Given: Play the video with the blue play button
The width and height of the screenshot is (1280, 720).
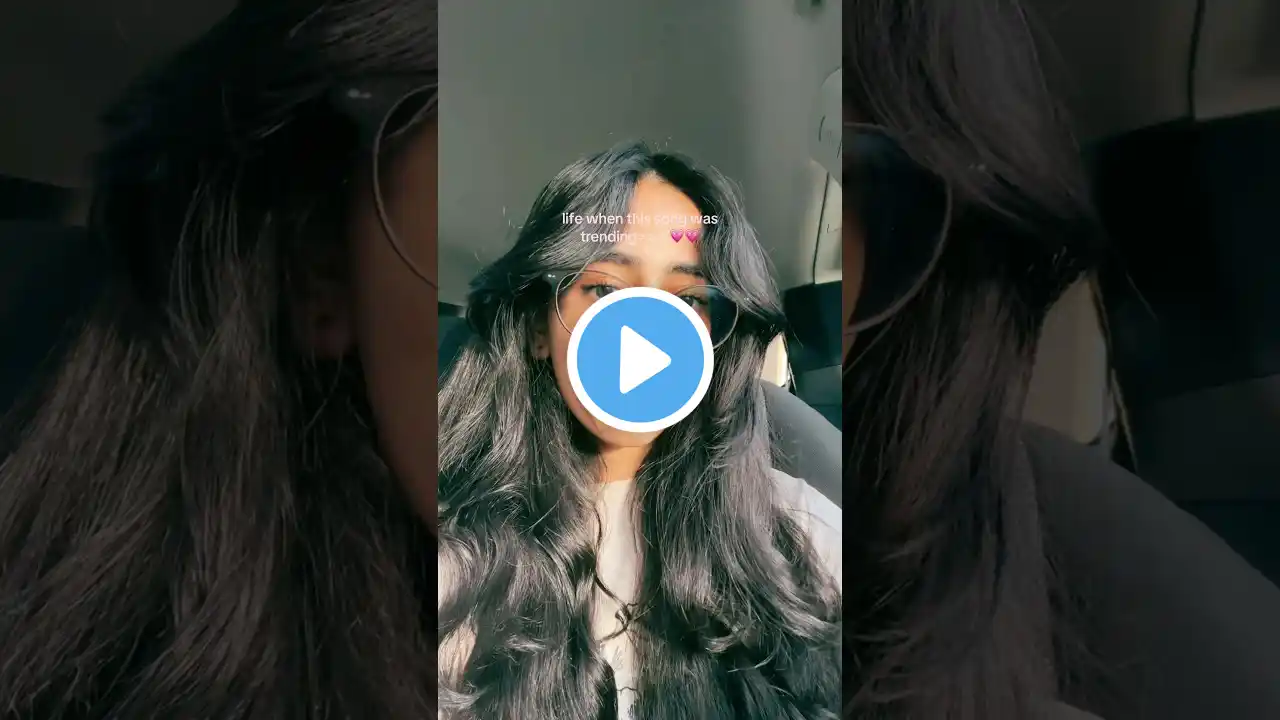Looking at the screenshot, I should (640, 360).
